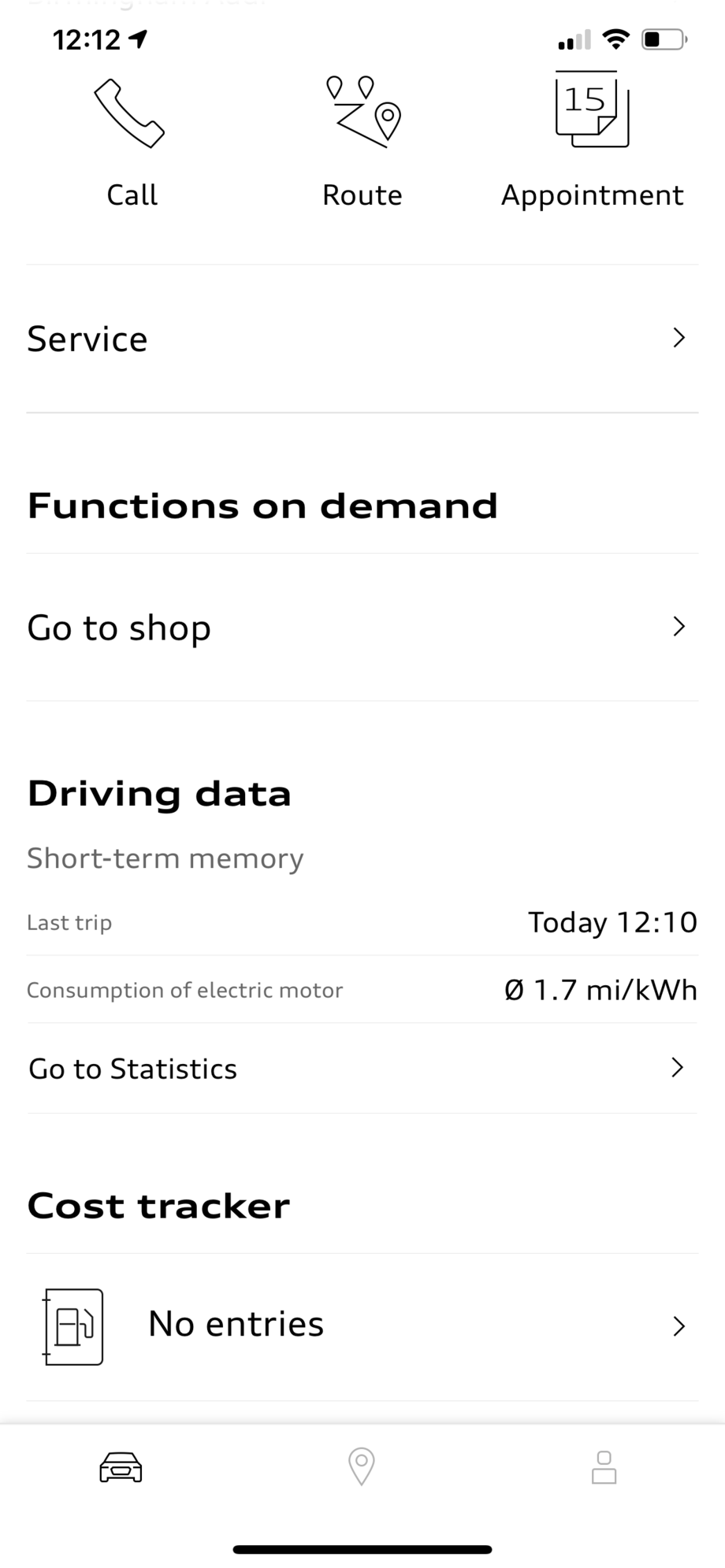Open the chevron next to No entries
The height and width of the screenshot is (1568, 725).
pos(679,1325)
